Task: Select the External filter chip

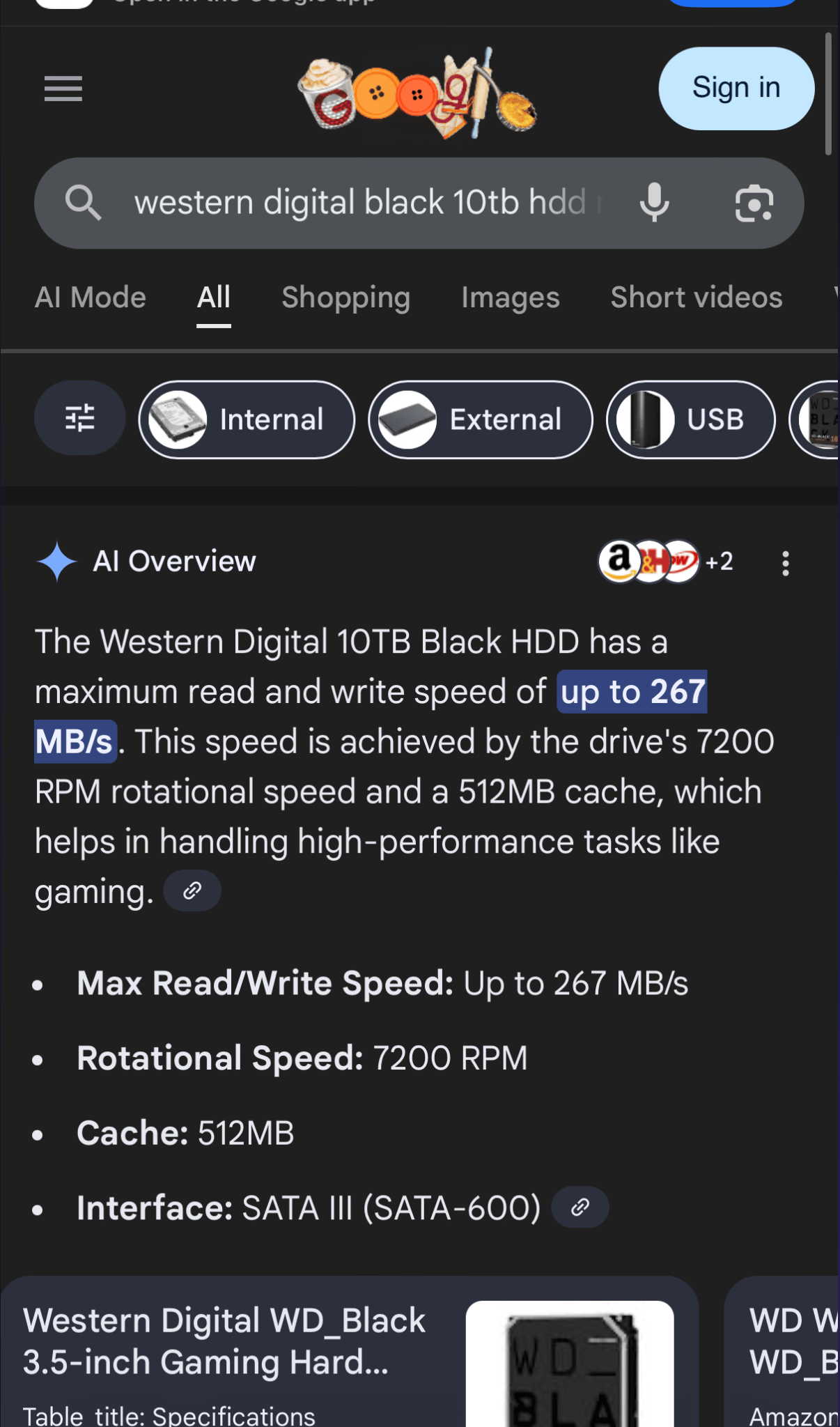Action: [x=481, y=419]
